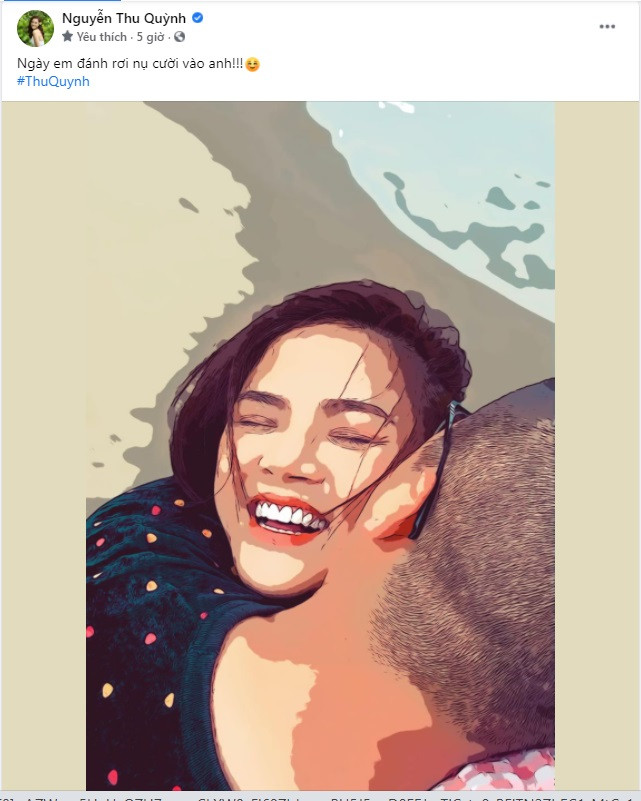Open the #ThuQuynh hashtag
The height and width of the screenshot is (801, 641).
click(53, 82)
